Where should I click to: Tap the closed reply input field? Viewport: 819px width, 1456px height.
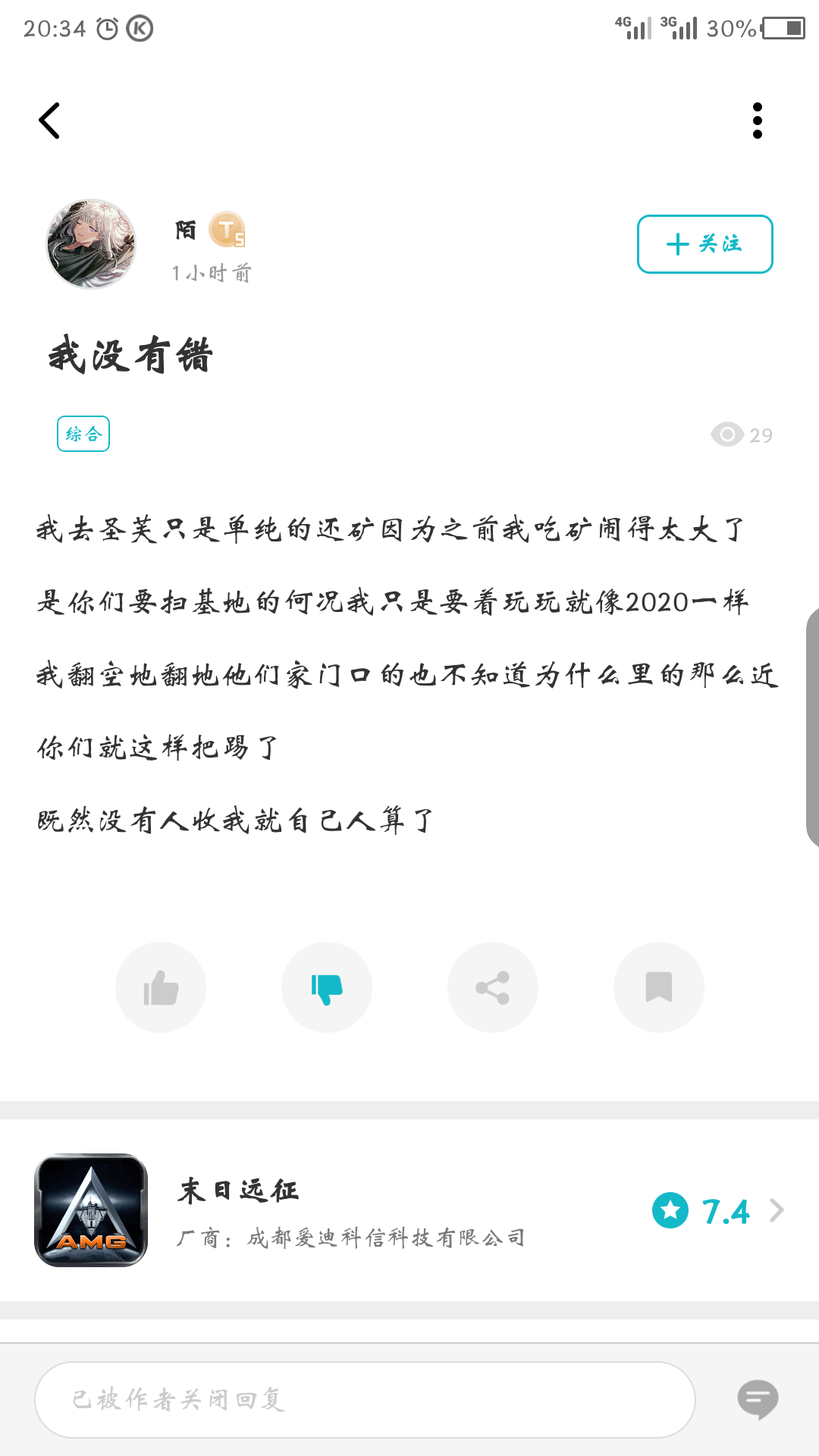coord(365,1399)
